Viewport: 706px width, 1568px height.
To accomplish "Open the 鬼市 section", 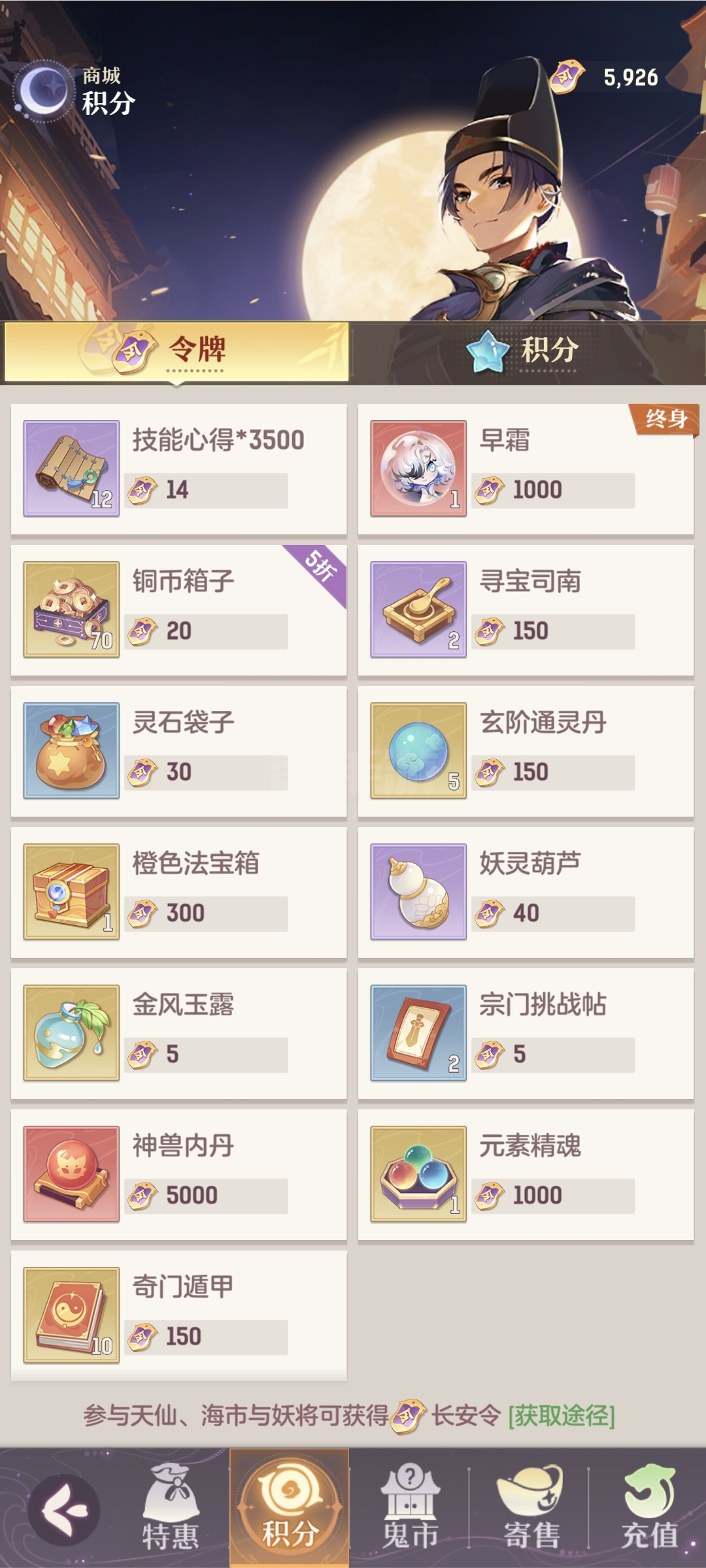I will coord(410,1509).
